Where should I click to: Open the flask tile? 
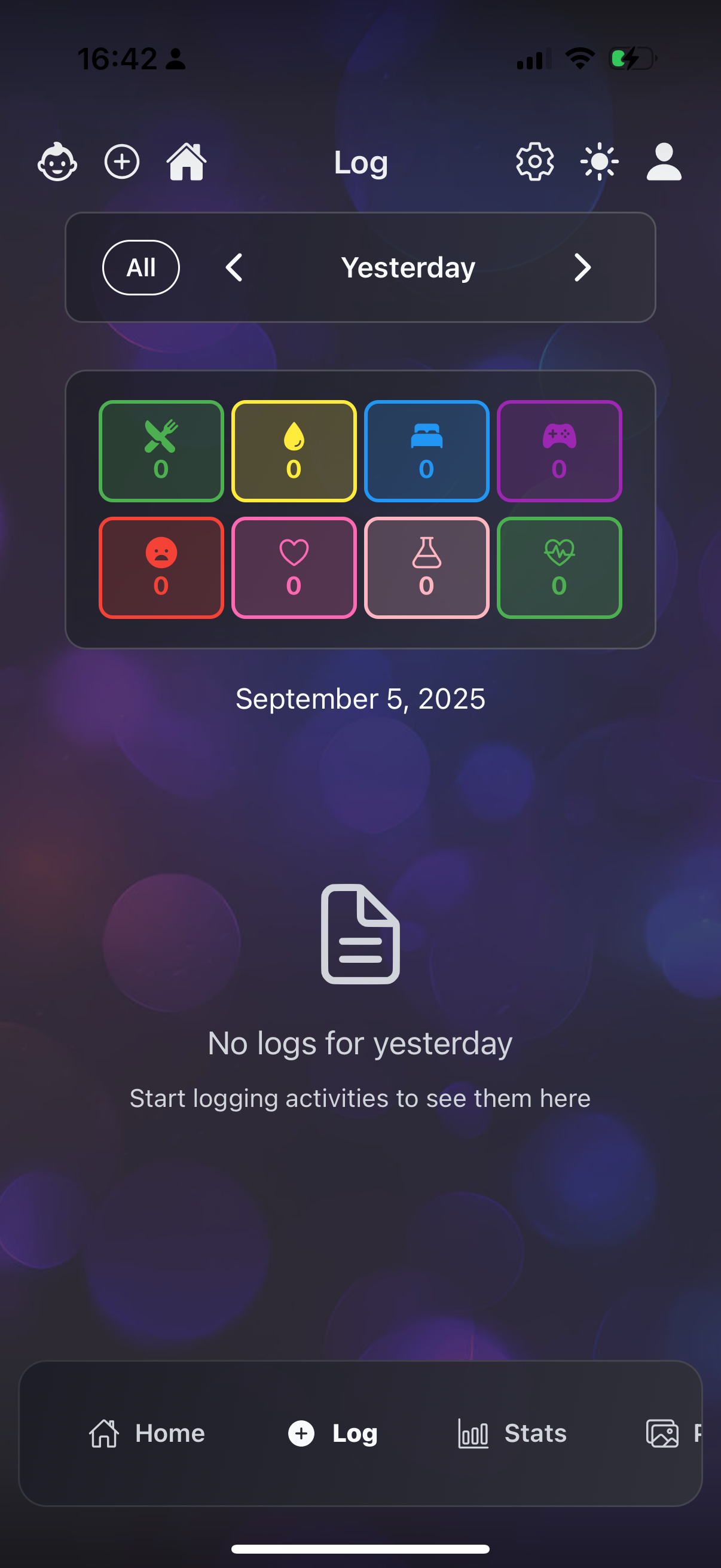pyautogui.click(x=426, y=568)
